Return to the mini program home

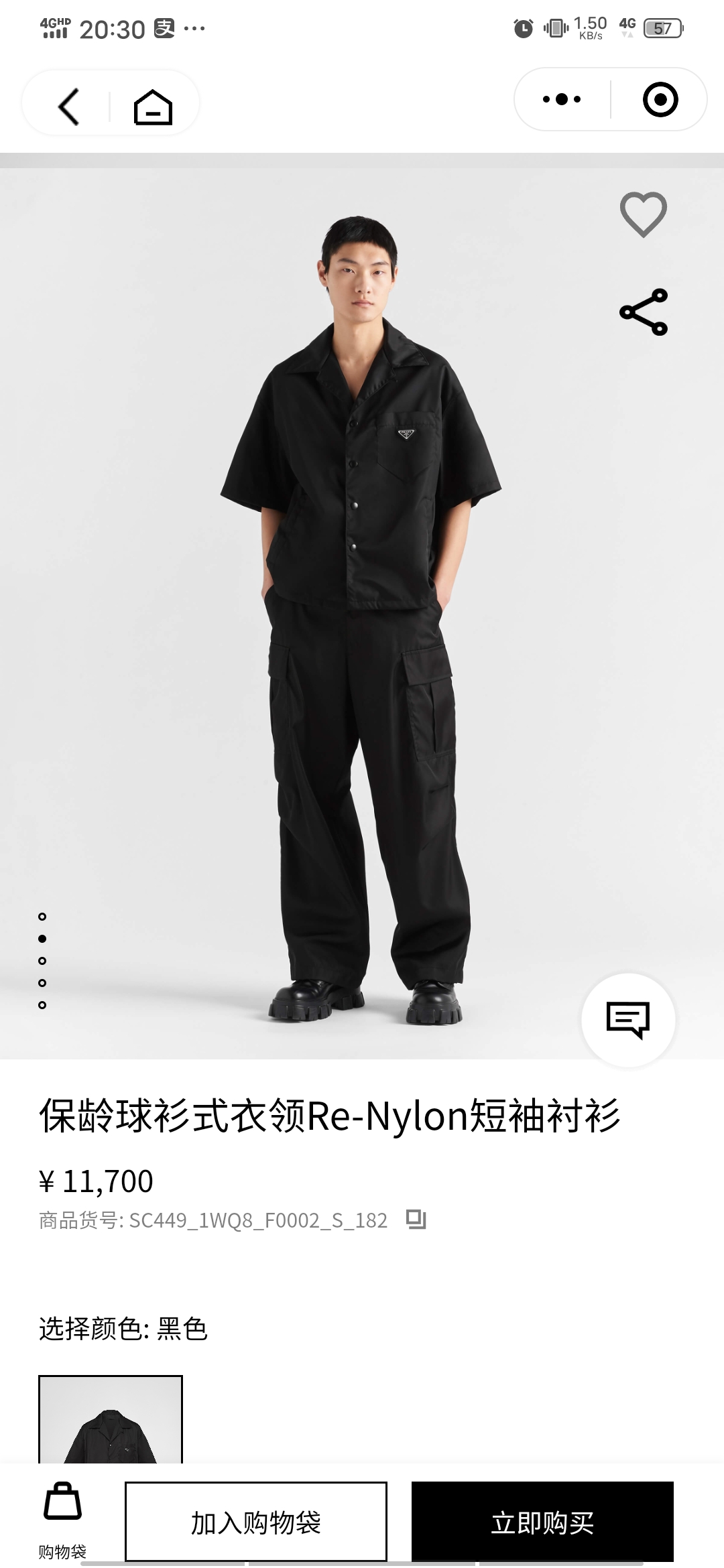(x=153, y=107)
